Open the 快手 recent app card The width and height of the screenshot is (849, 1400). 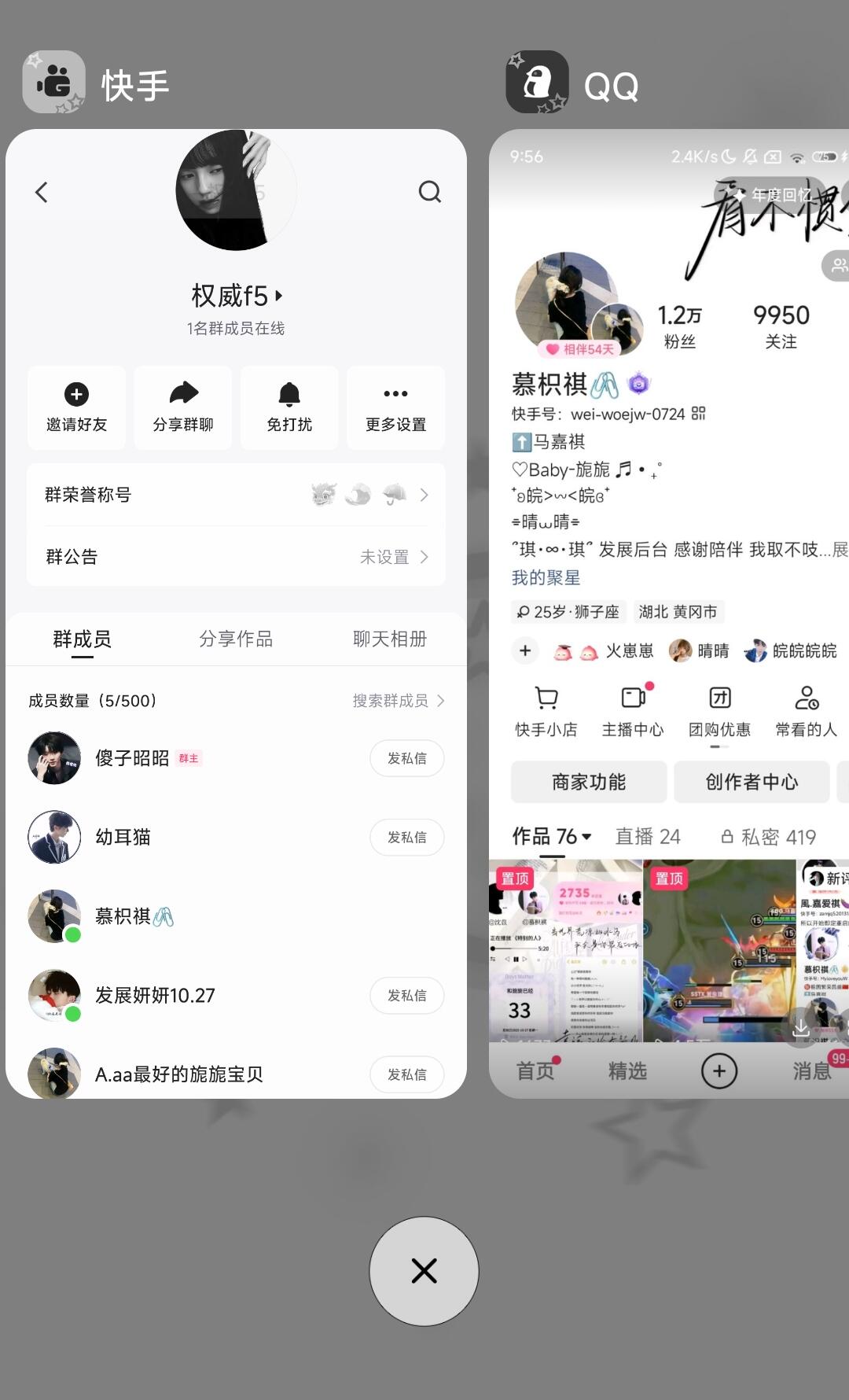236,613
